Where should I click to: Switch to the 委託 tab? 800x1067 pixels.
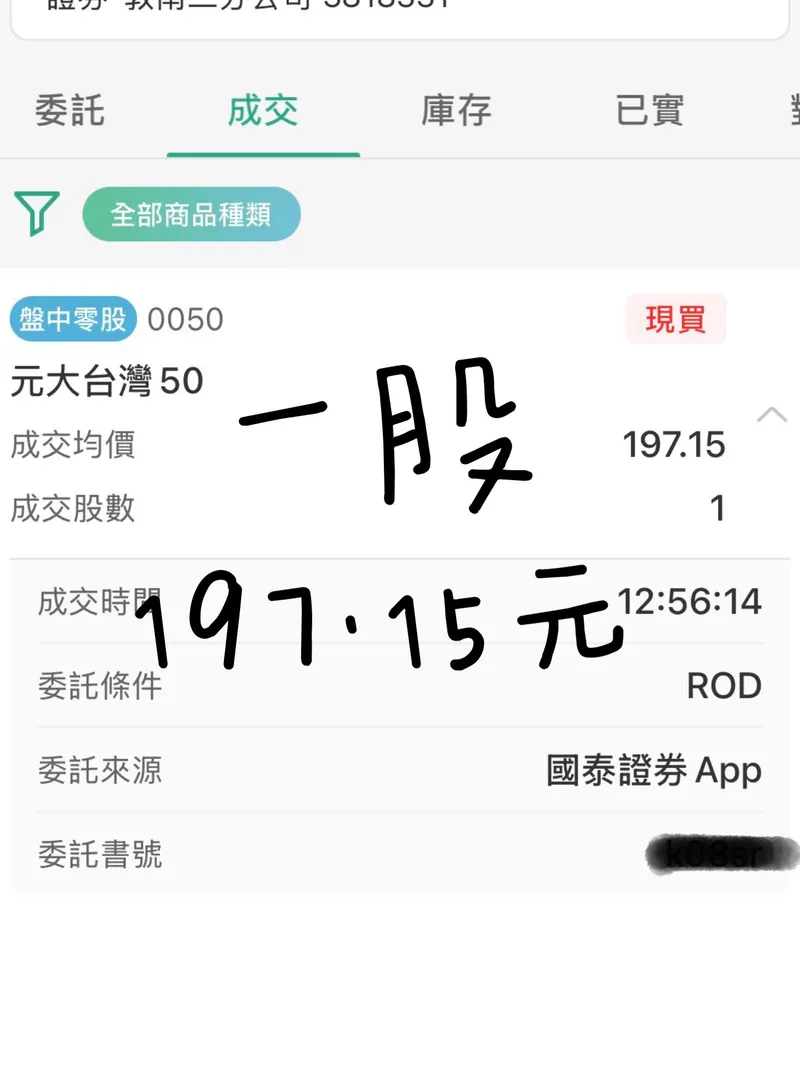69,111
